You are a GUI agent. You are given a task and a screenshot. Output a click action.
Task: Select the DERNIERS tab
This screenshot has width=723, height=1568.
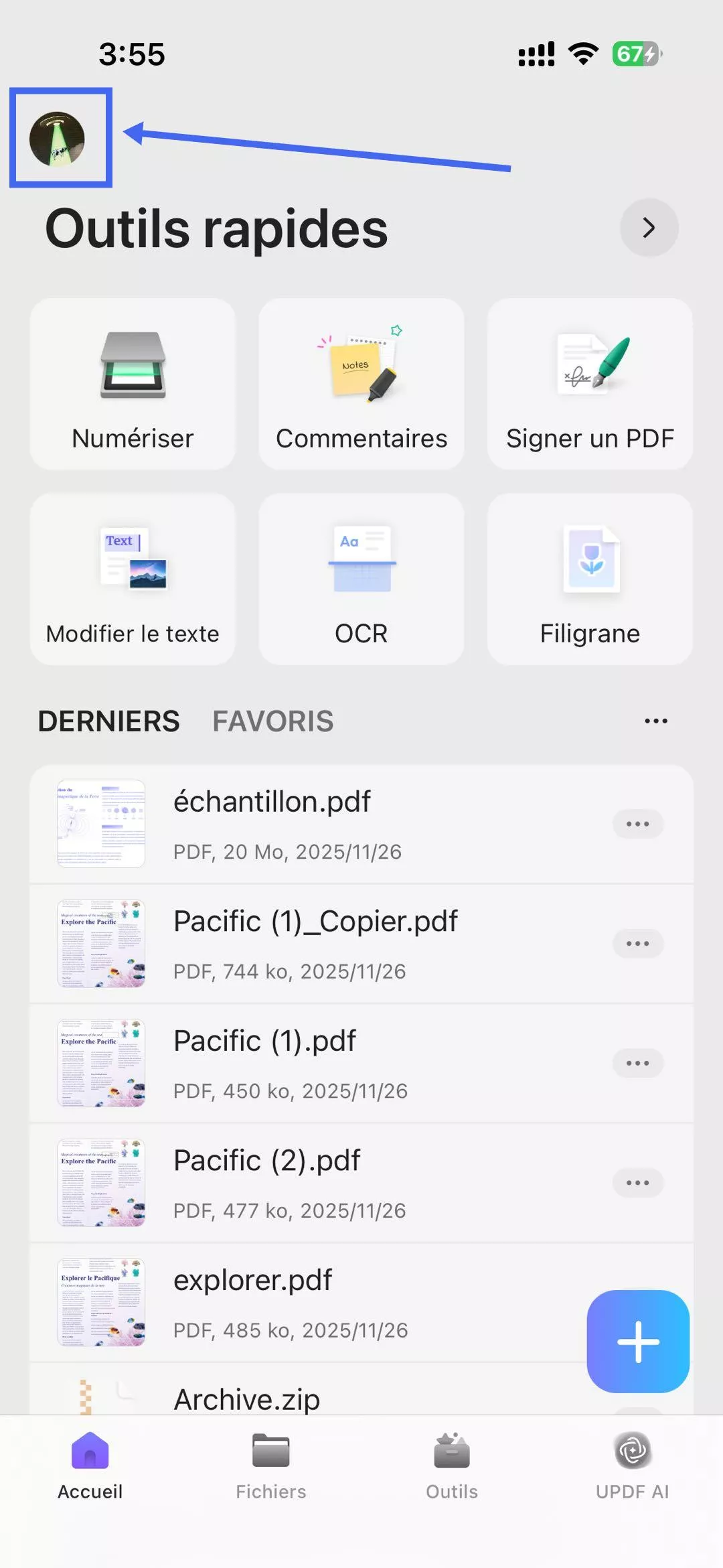(108, 721)
